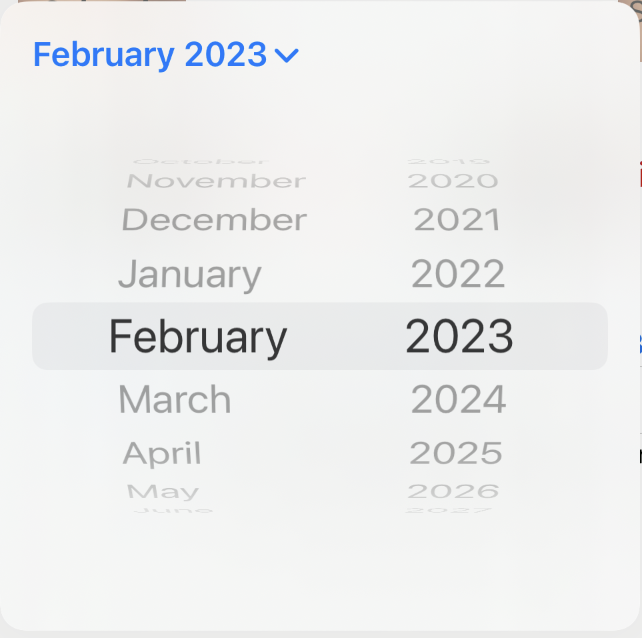Choose 2025 in the year wheel

tap(456, 454)
